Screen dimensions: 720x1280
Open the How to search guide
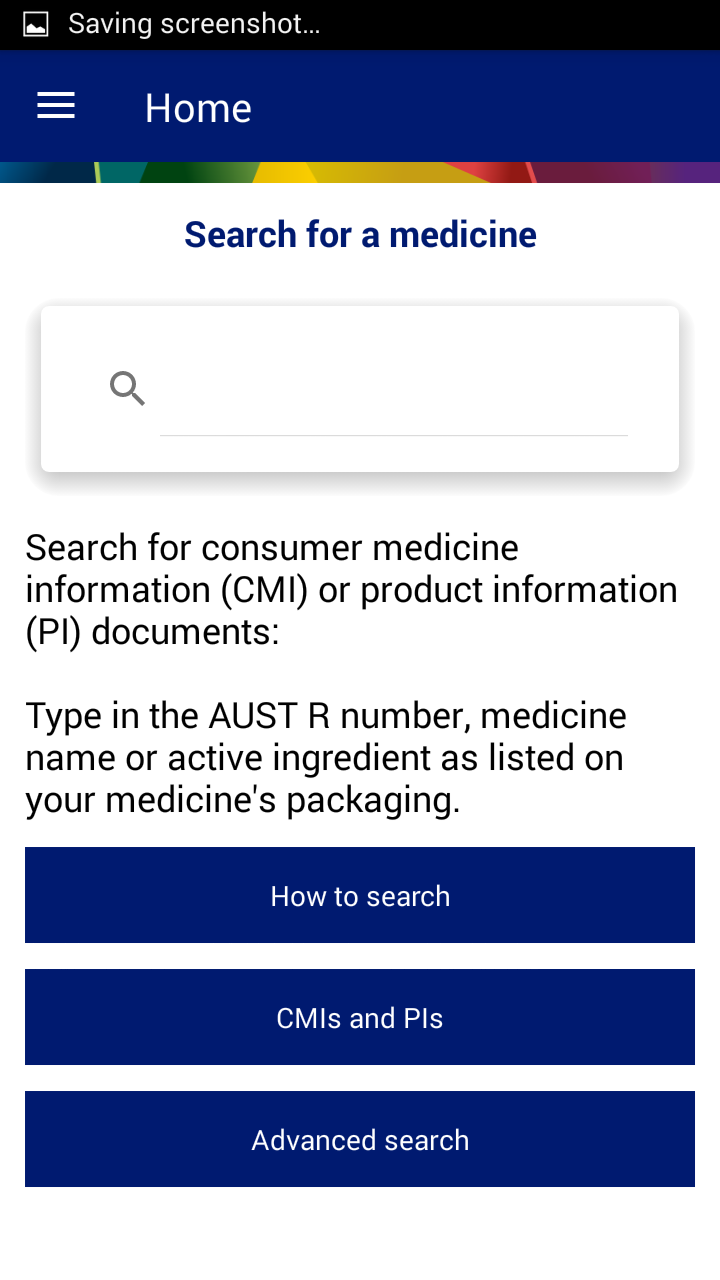click(x=360, y=895)
